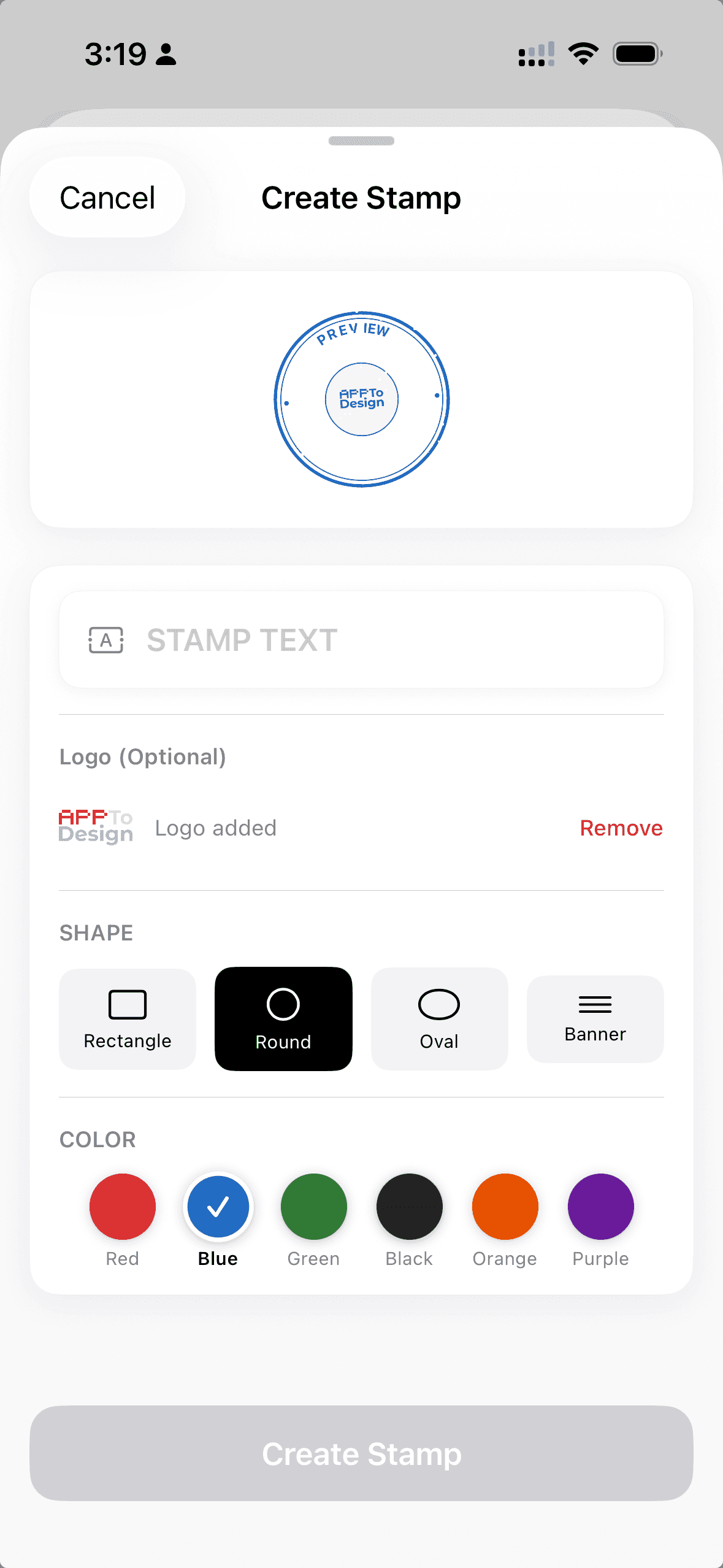Select the Purple color option

[600, 1206]
